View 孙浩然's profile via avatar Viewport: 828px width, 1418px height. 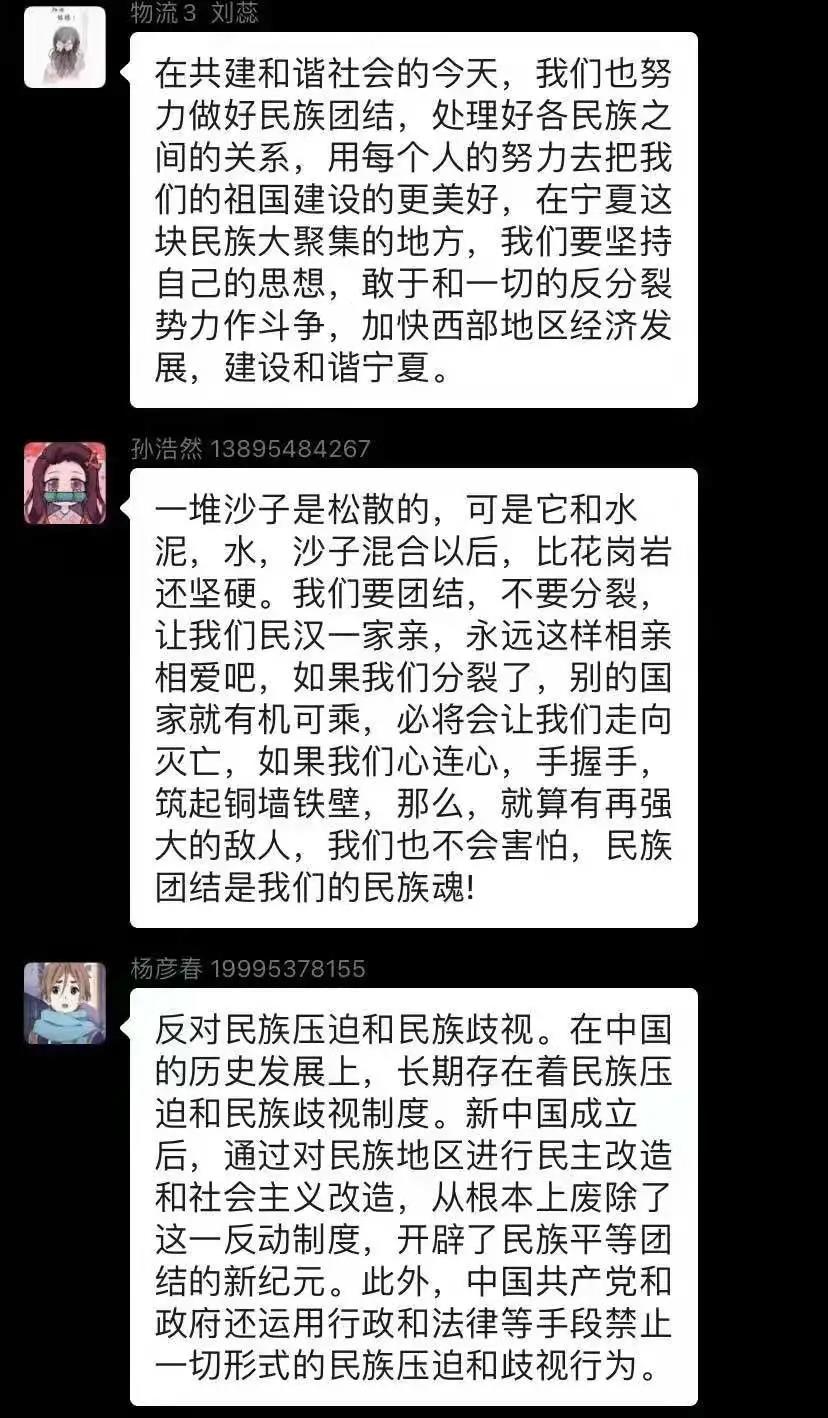[x=65, y=483]
